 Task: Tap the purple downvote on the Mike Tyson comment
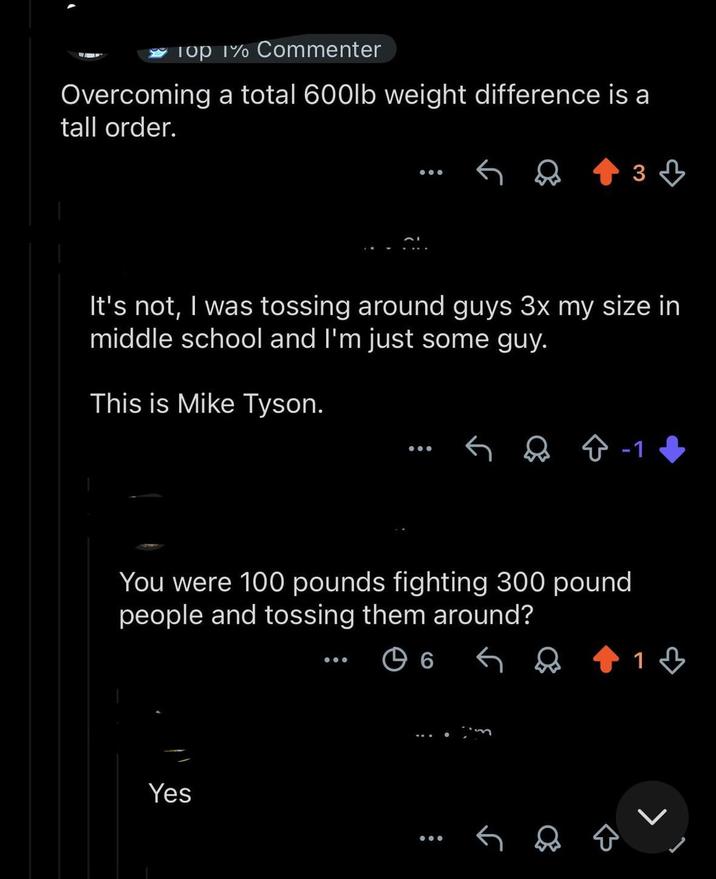point(673,450)
